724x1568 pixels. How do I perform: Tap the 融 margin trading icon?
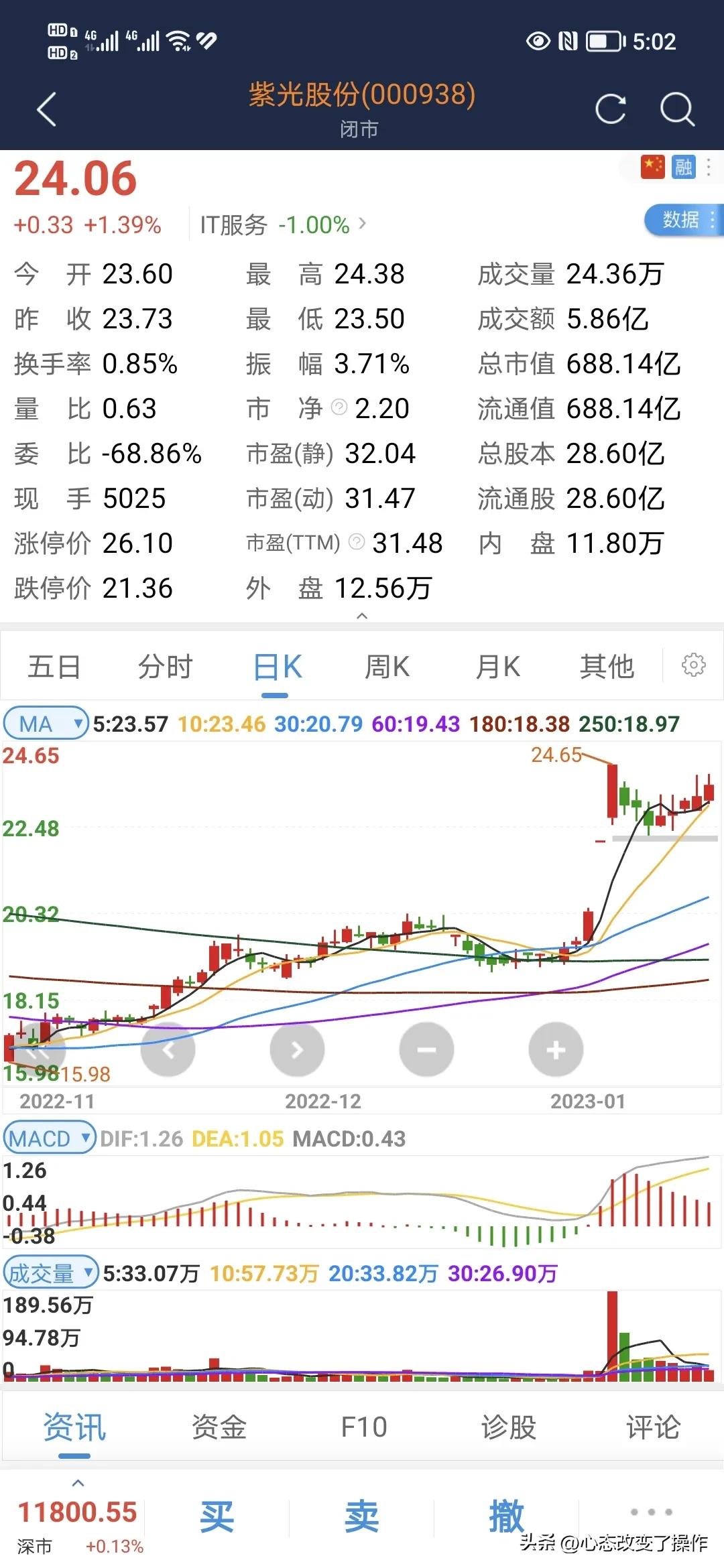685,168
